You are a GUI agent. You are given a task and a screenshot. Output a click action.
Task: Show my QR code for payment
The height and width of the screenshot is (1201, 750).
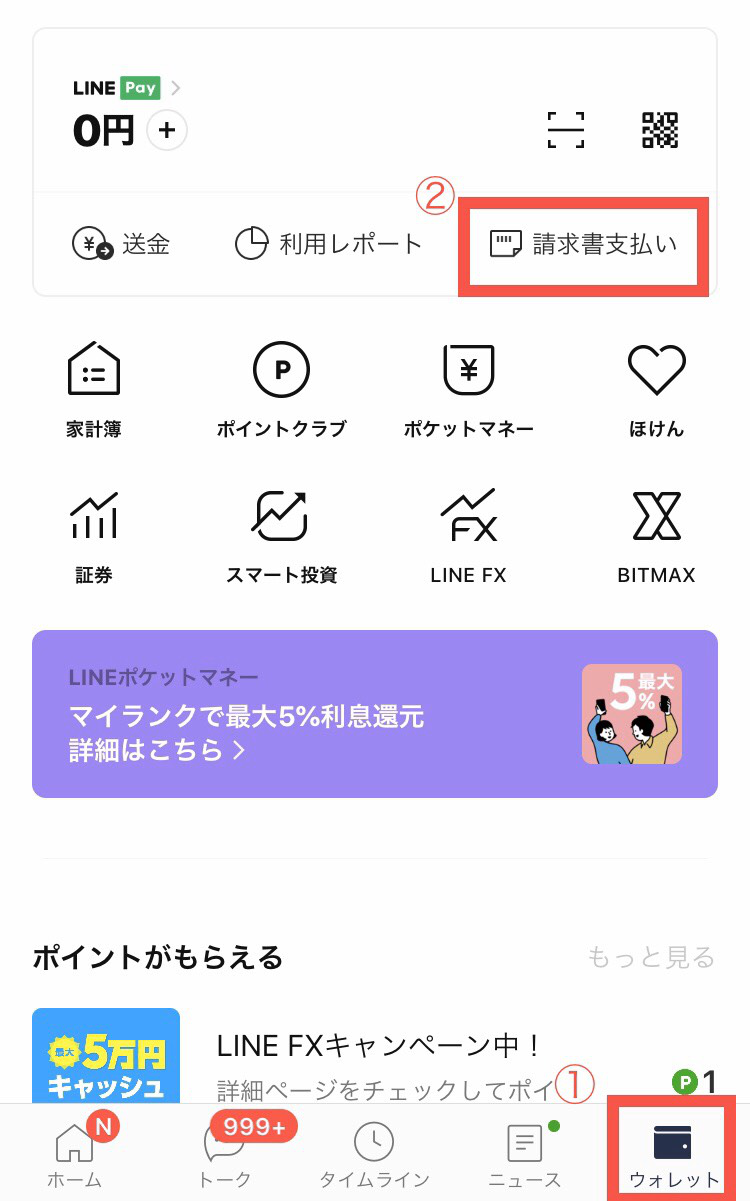[x=660, y=130]
